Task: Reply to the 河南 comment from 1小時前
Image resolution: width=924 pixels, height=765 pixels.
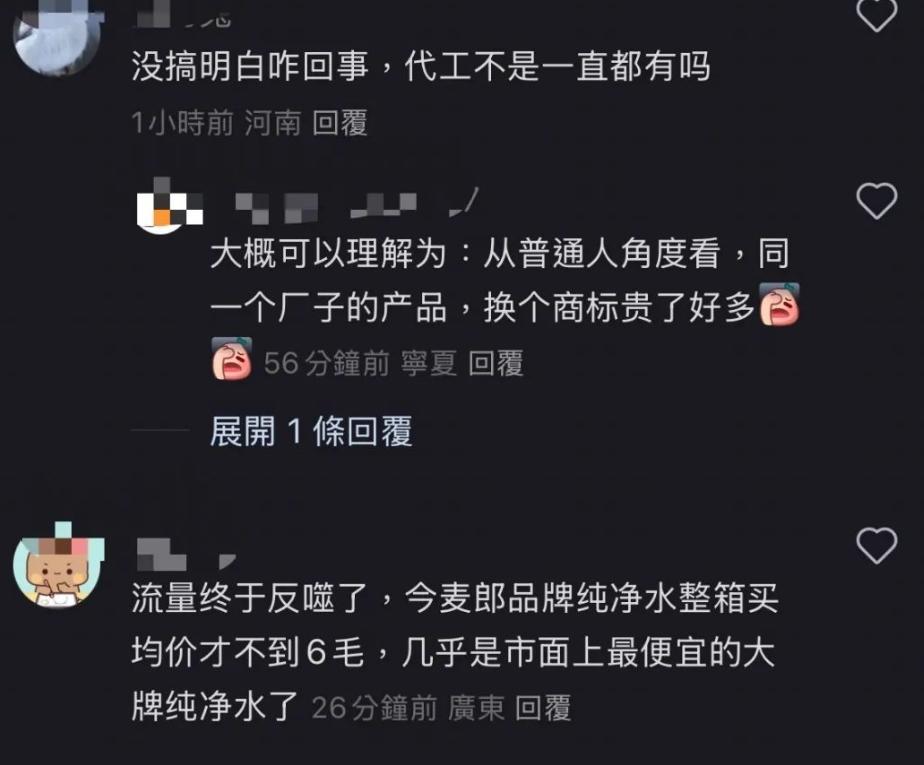Action: tap(340, 123)
